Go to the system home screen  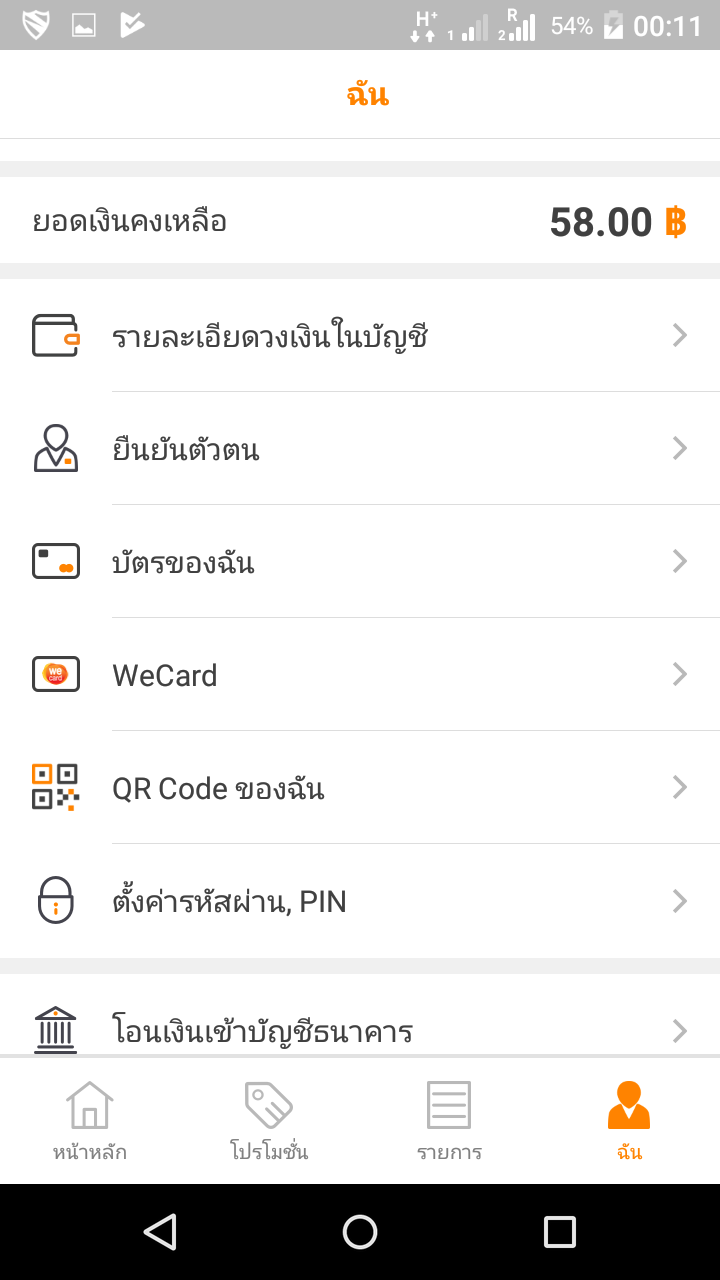[360, 1231]
